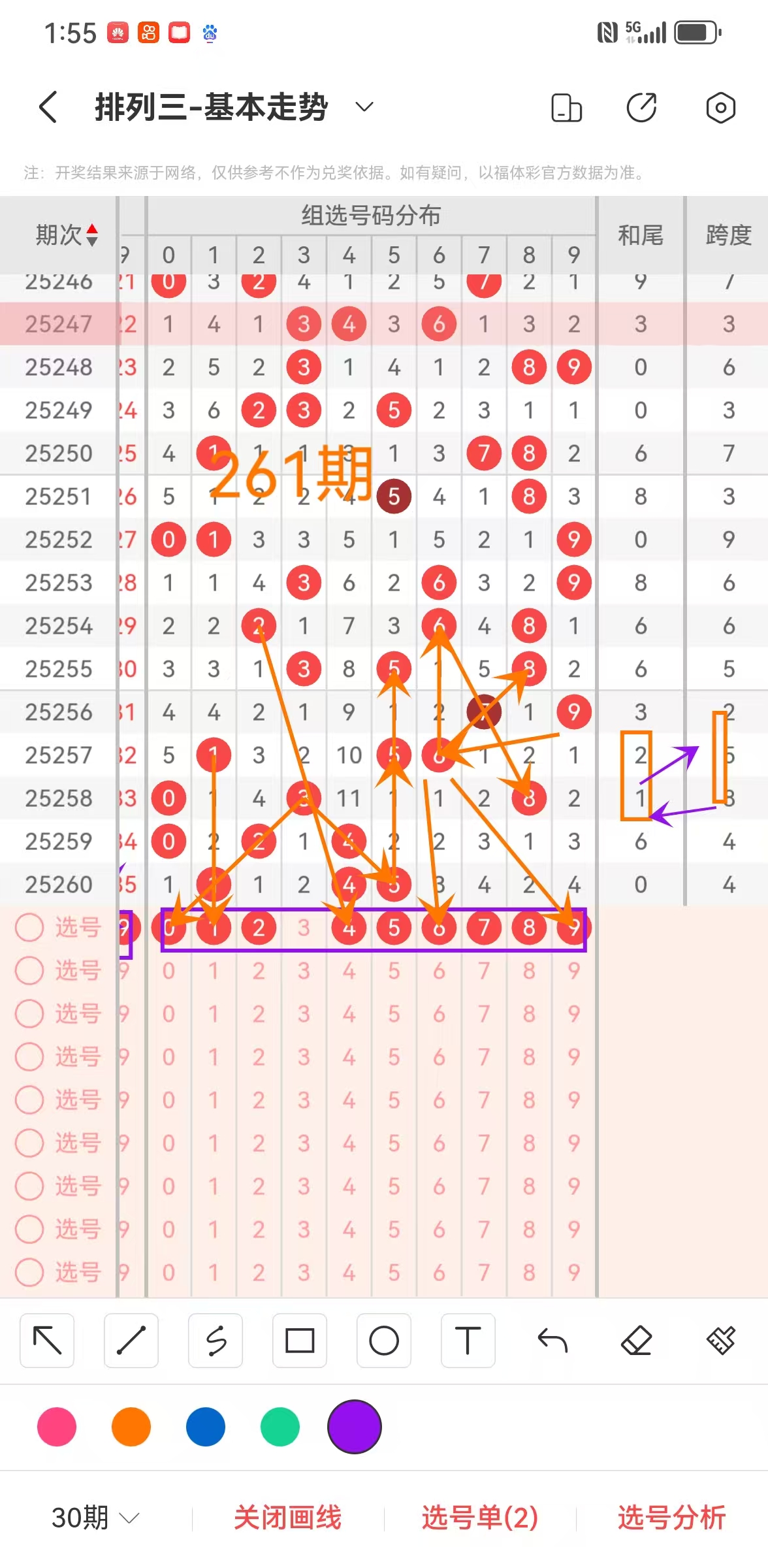Open the screen orientation switch icon

point(566,108)
